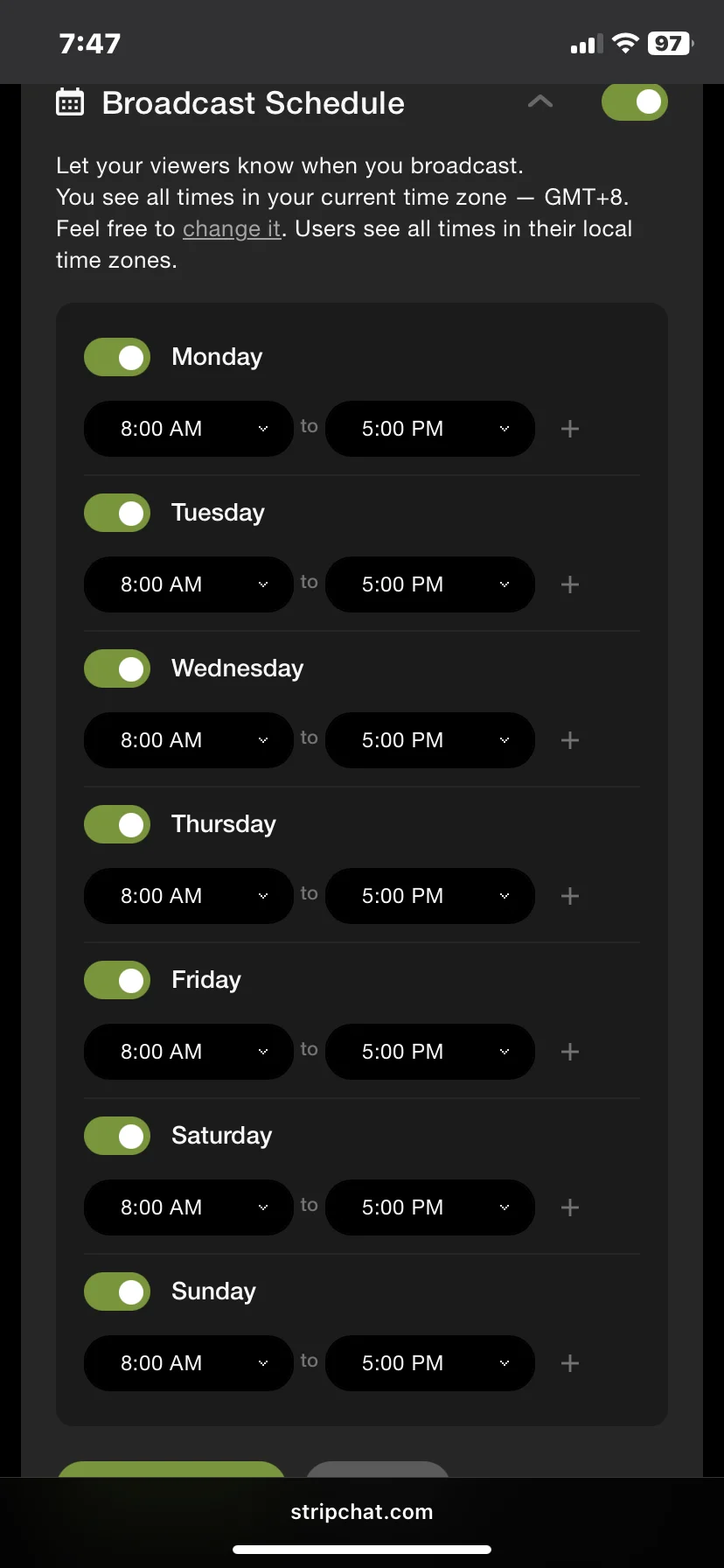Toggle the Sunday schedule switch
This screenshot has height=1568, width=724.
(117, 1291)
